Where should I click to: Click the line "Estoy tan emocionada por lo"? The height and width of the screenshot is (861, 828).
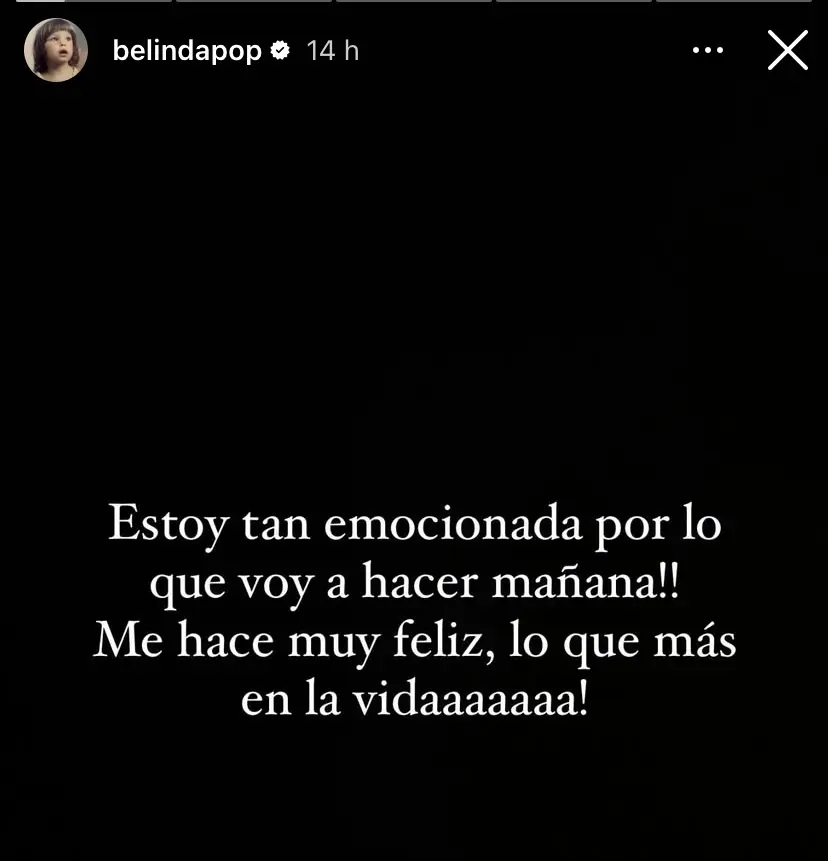414,524
